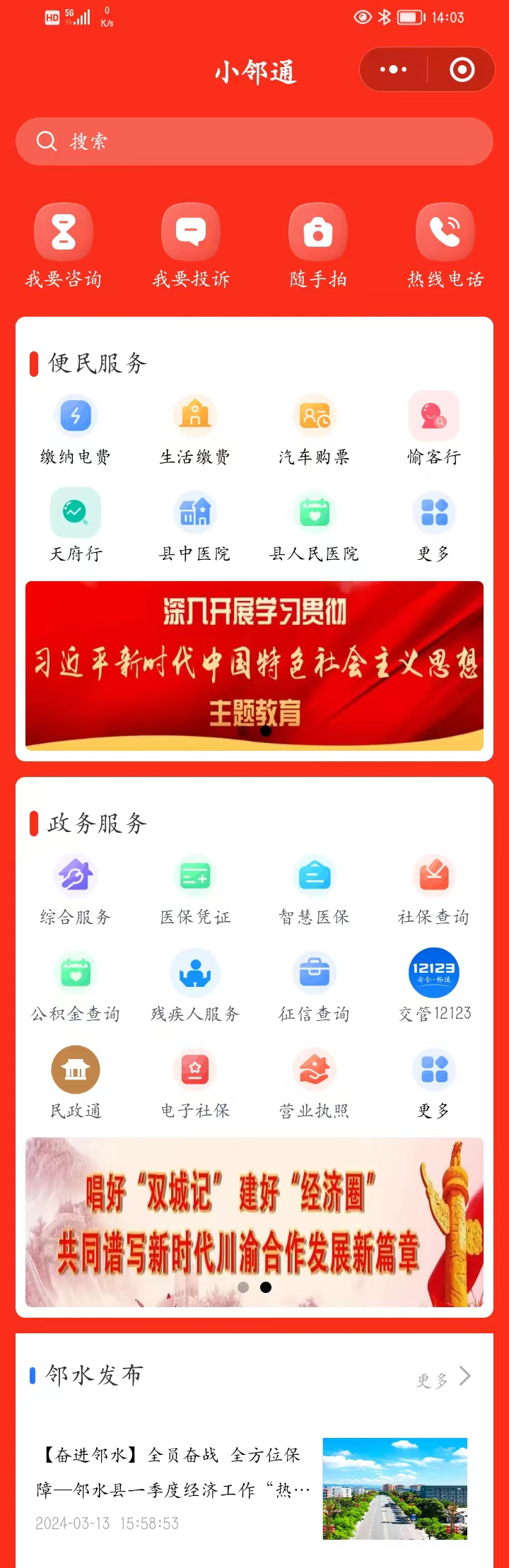Close the mini program via circle icon
This screenshot has height=1568, width=509.
(462, 69)
